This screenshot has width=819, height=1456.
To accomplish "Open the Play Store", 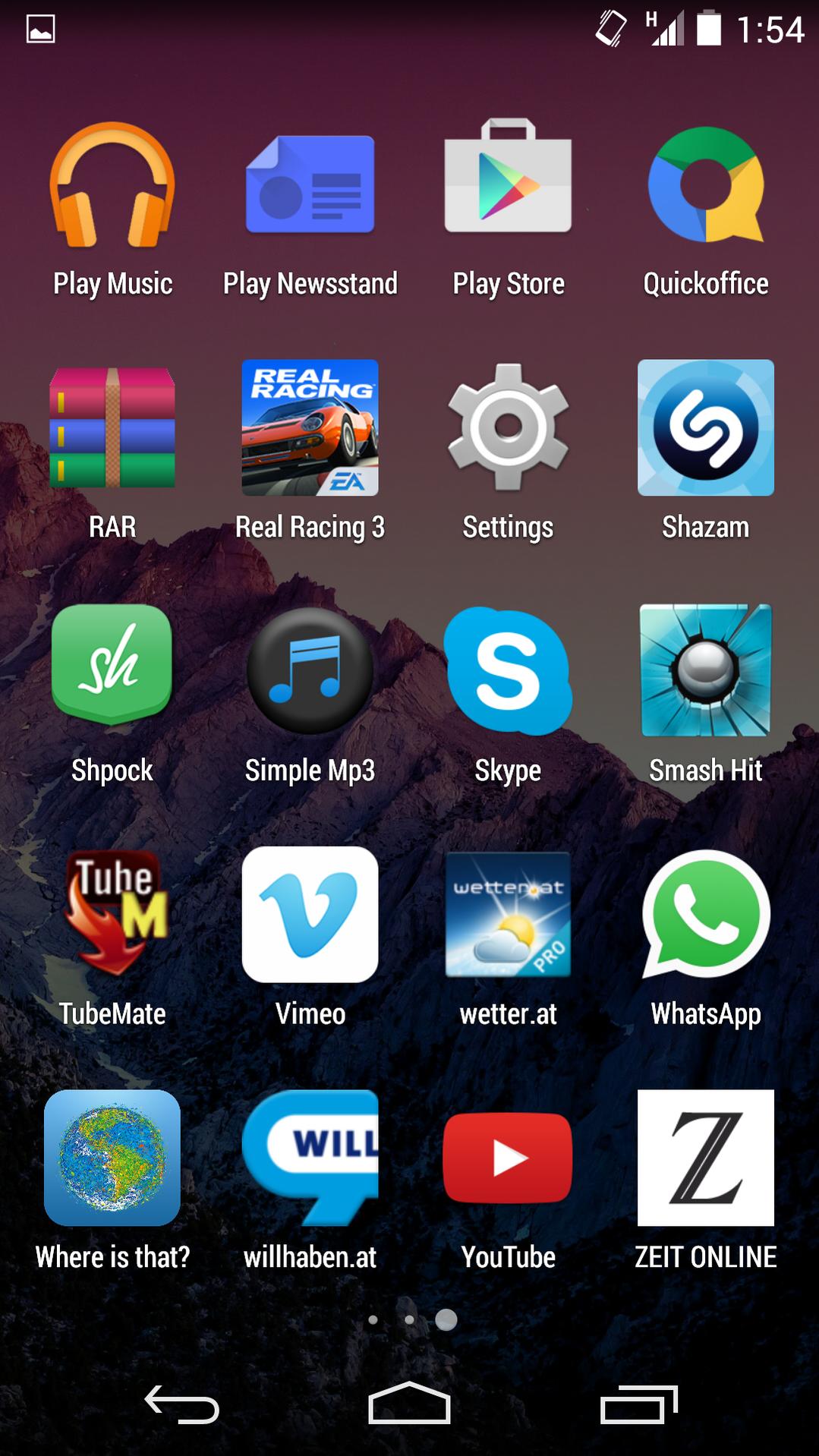I will coord(508,182).
